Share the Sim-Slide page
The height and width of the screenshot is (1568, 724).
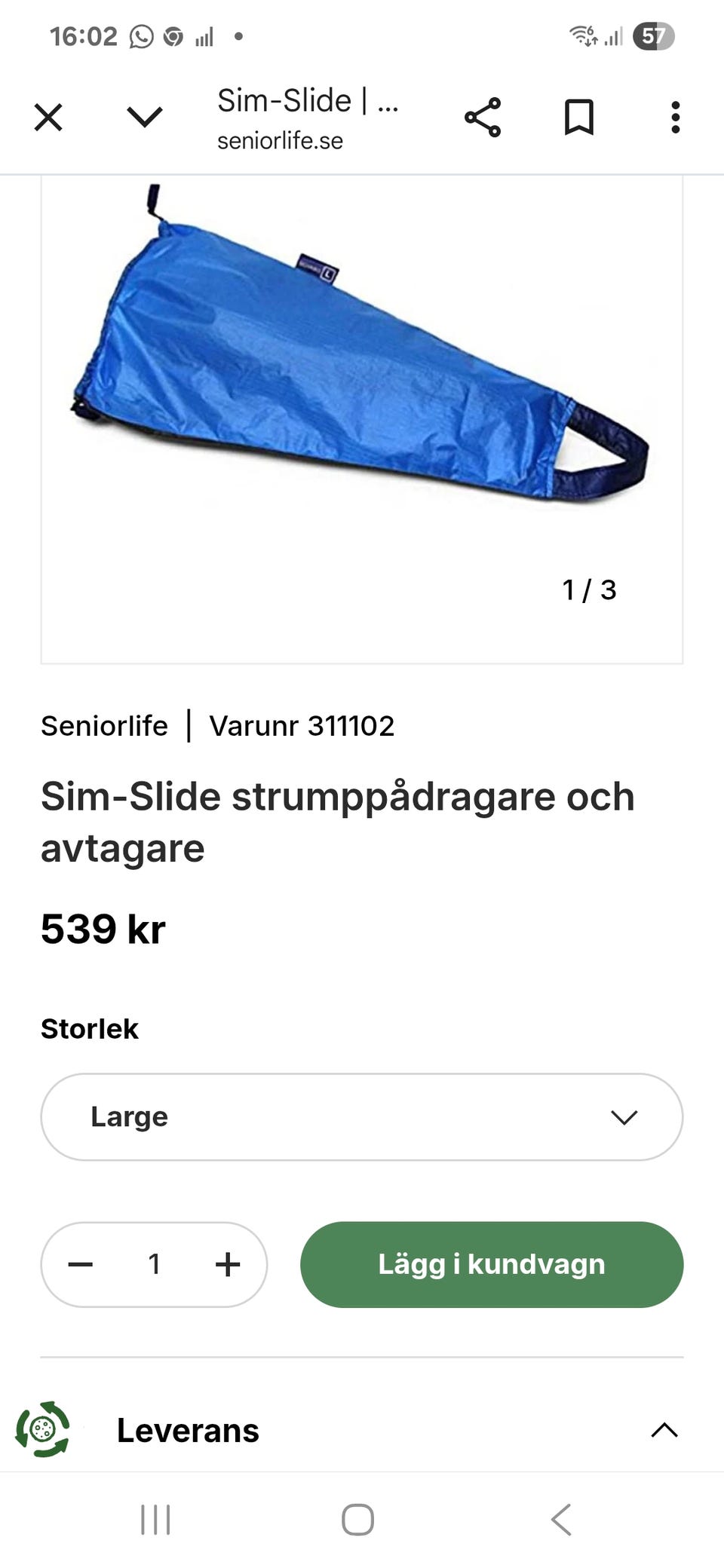coord(483,118)
